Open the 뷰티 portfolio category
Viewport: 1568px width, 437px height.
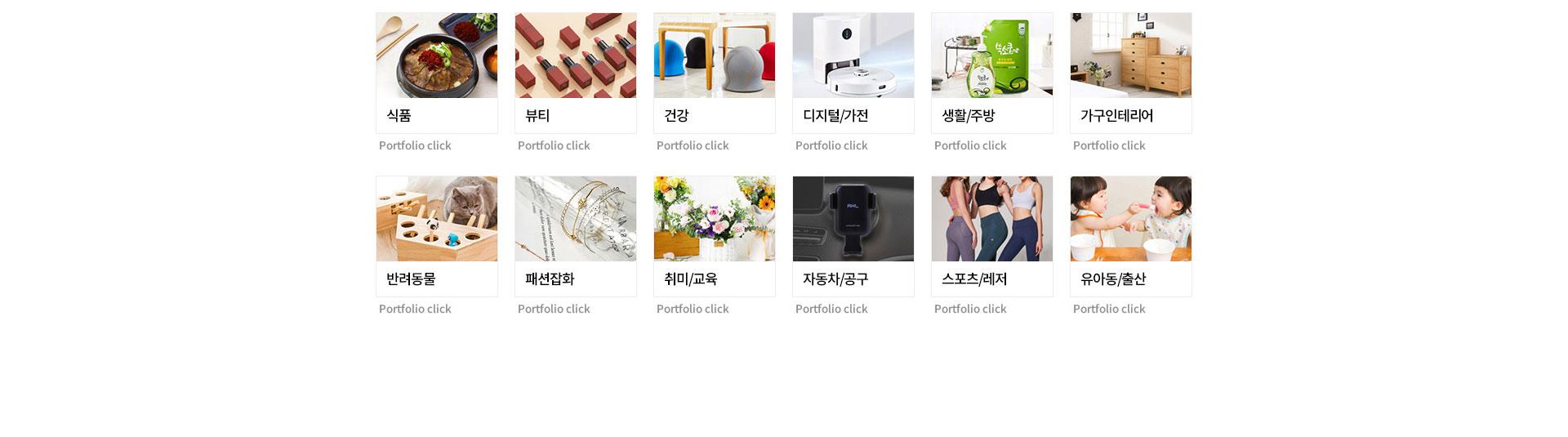tap(575, 74)
